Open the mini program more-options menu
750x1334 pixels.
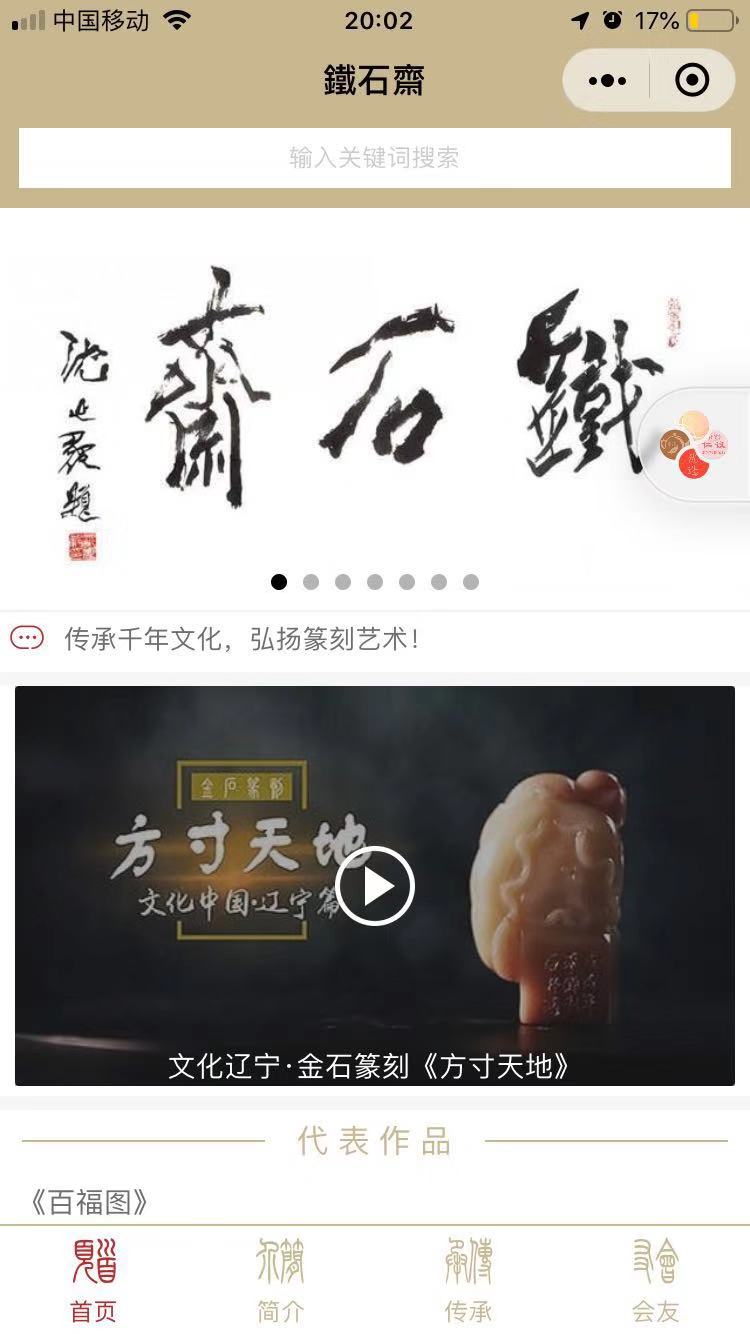[607, 80]
